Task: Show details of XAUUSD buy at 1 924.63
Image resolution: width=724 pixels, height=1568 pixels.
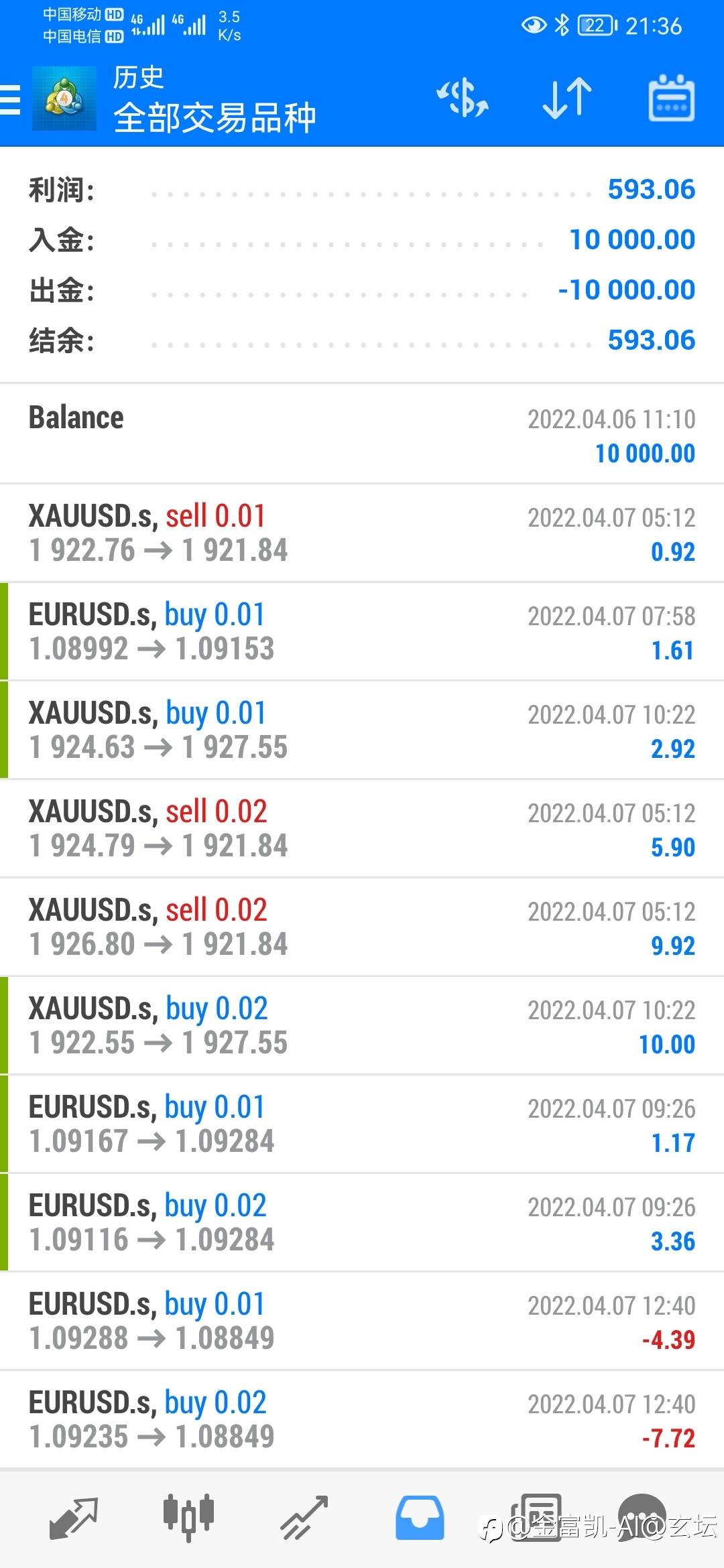Action: tap(362, 730)
